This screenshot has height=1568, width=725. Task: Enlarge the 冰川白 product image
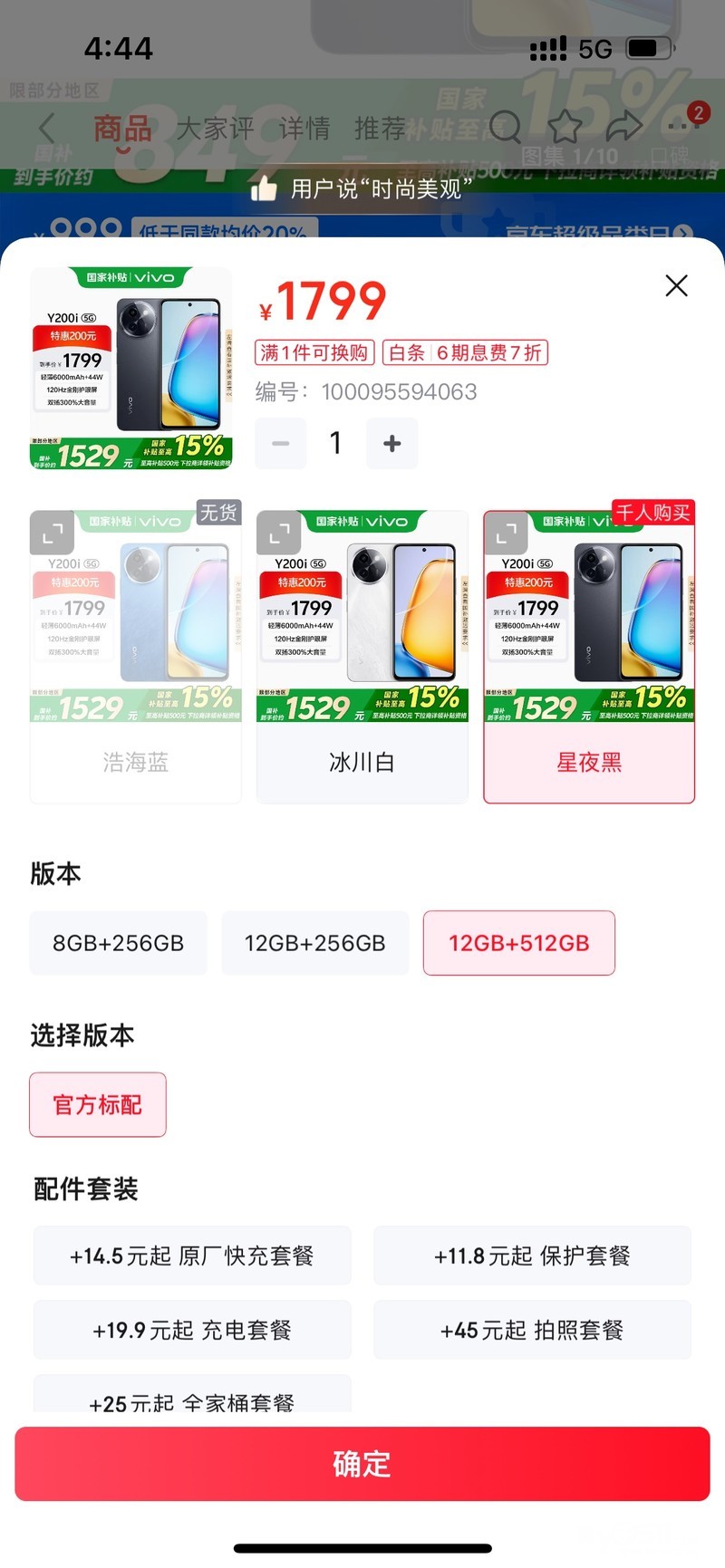click(278, 533)
